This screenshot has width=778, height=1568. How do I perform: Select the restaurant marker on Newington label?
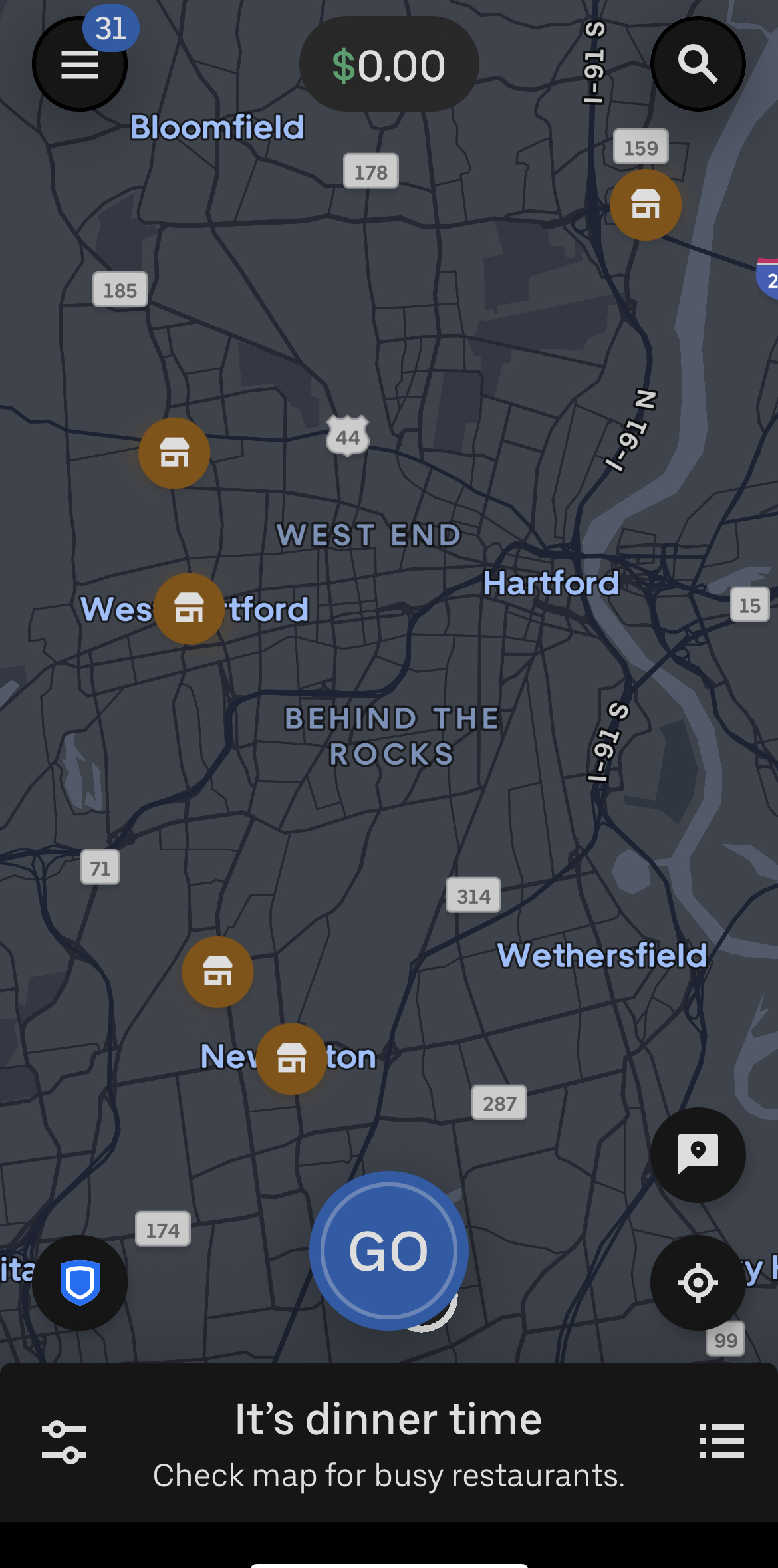292,1059
